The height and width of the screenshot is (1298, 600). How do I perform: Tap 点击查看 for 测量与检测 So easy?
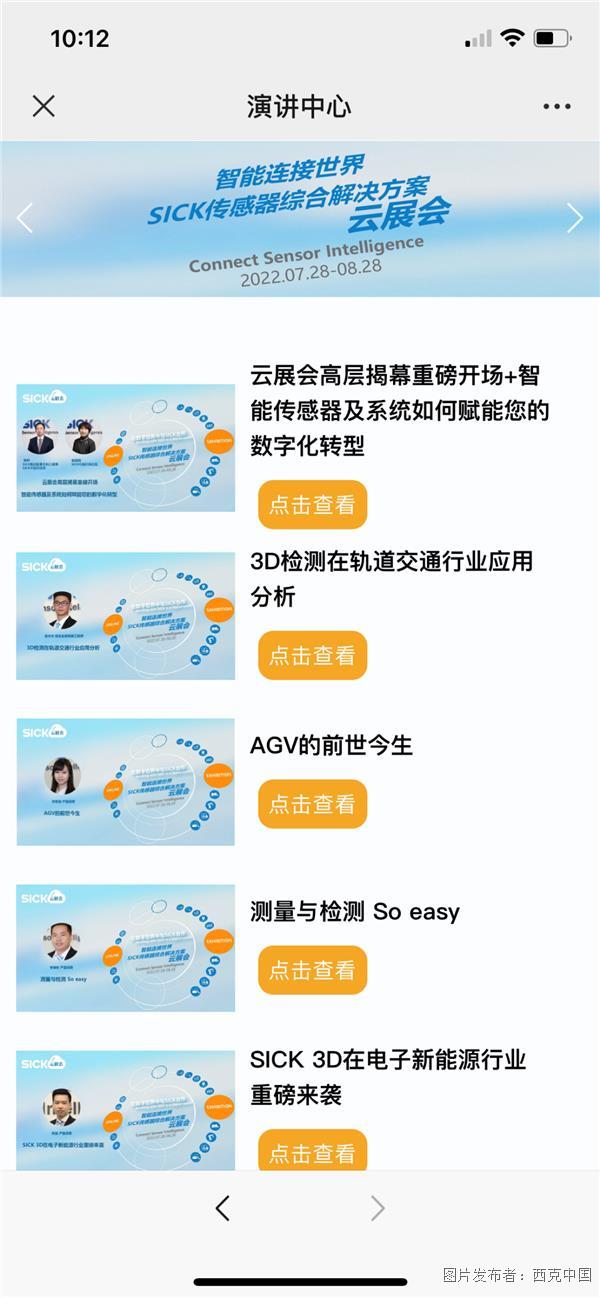[313, 970]
